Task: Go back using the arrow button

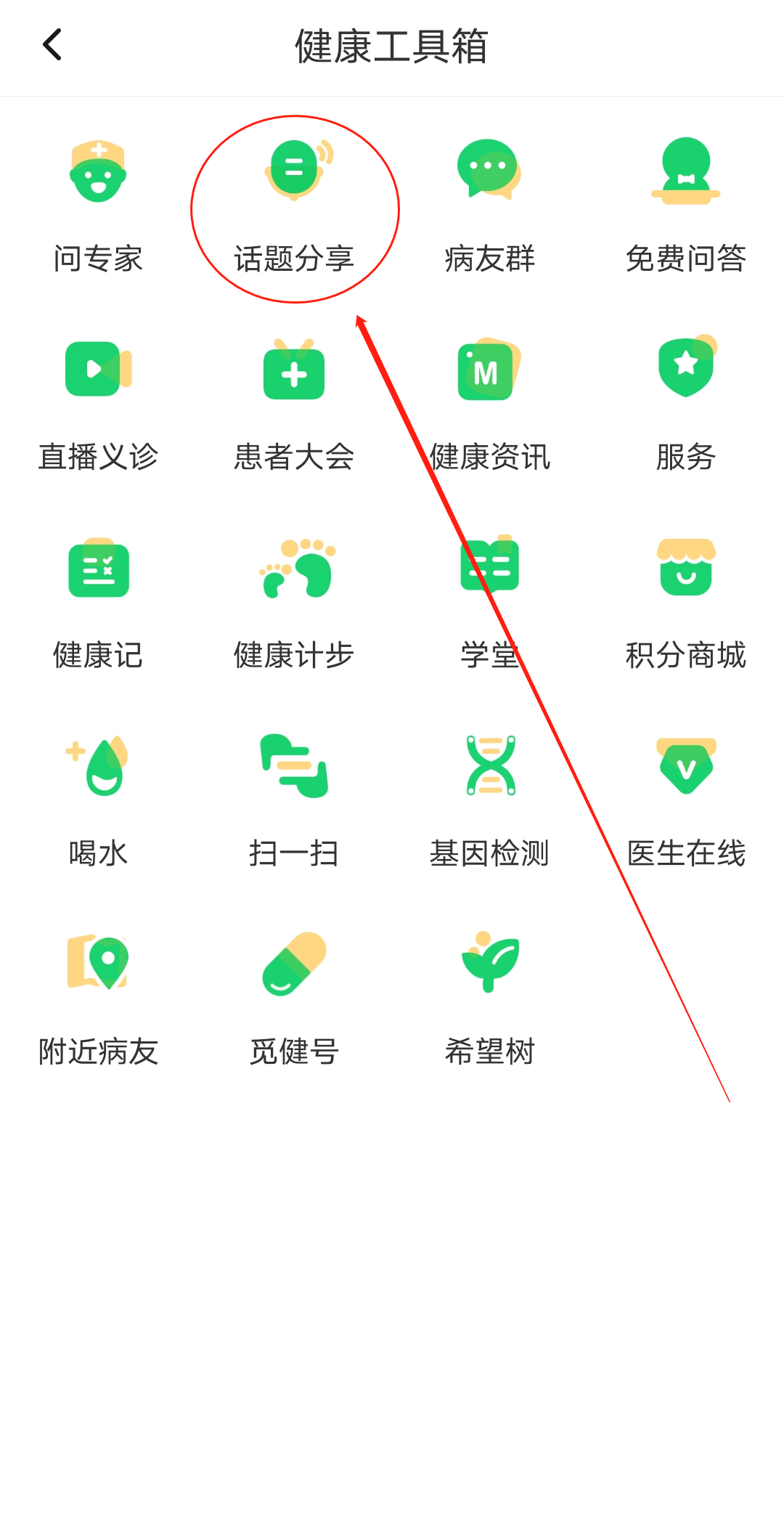Action: pos(52,45)
